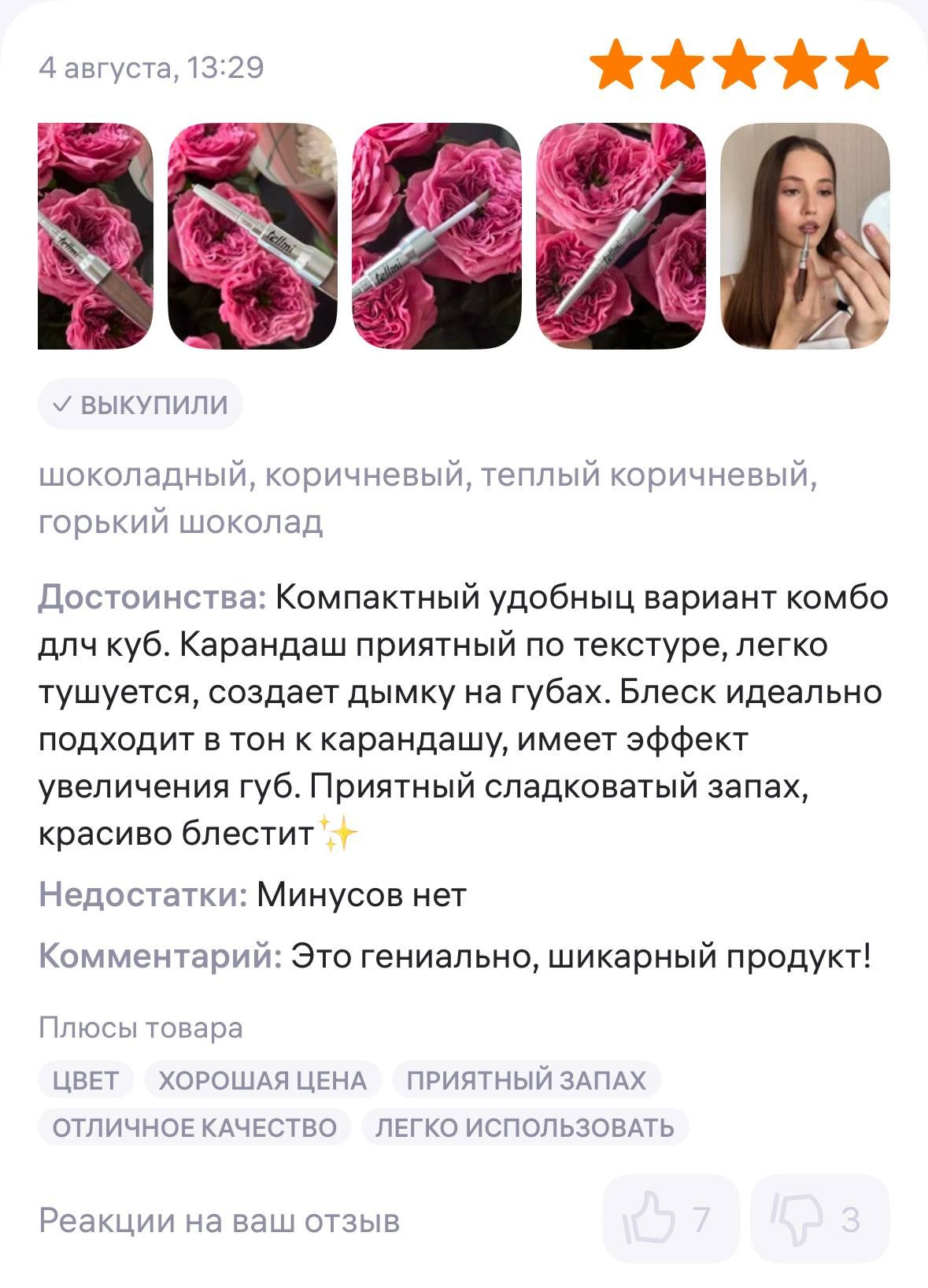Tap the thumbs-up reaction with 7 likes

[670, 1219]
